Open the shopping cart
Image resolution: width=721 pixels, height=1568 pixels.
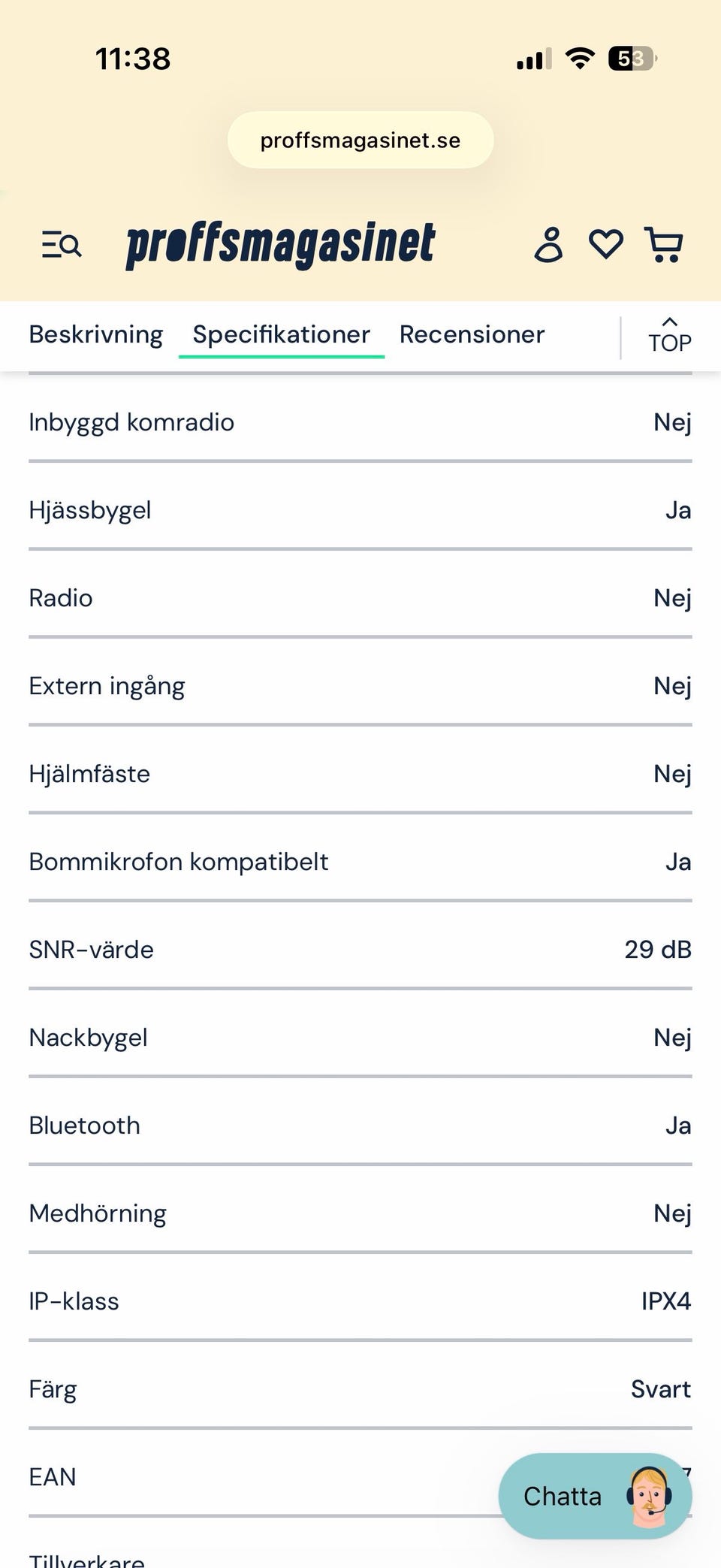(664, 245)
